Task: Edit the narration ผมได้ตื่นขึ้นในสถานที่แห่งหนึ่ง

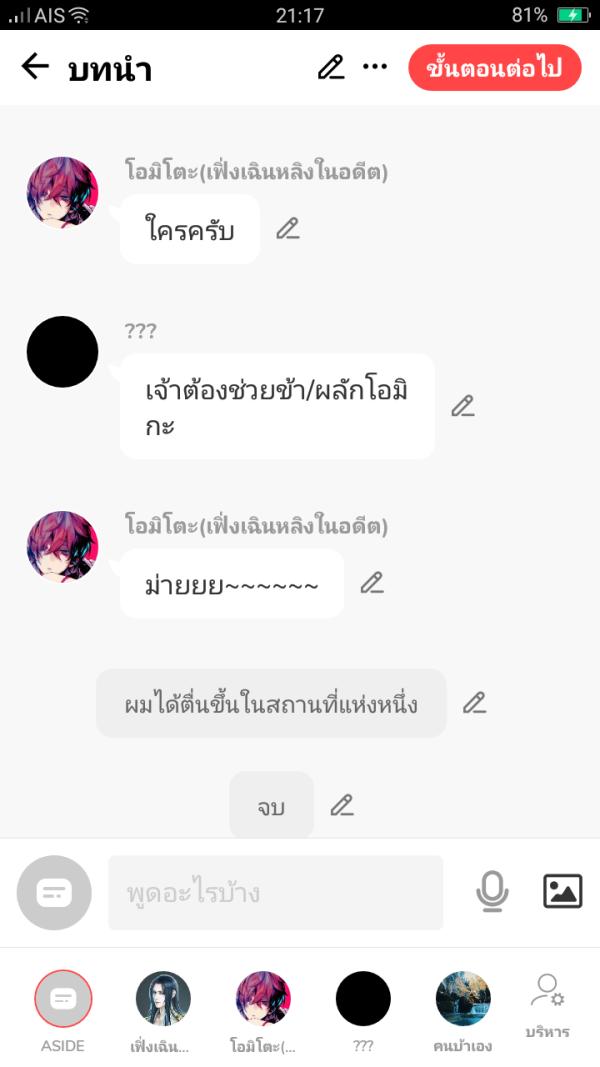Action: (x=474, y=703)
